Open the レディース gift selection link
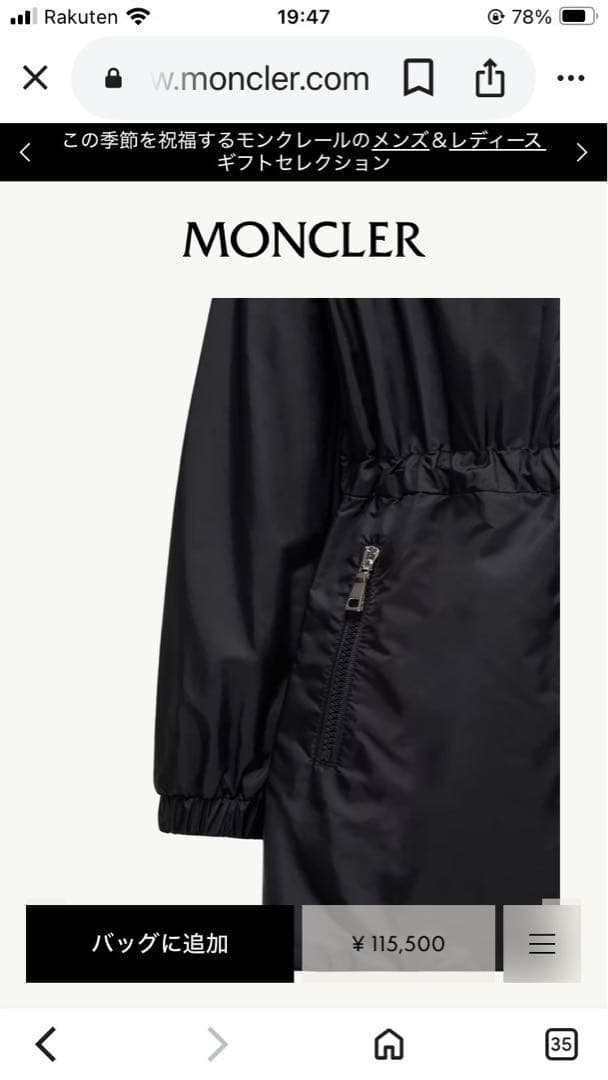Image resolution: width=608 pixels, height=1080 pixels. [497, 141]
